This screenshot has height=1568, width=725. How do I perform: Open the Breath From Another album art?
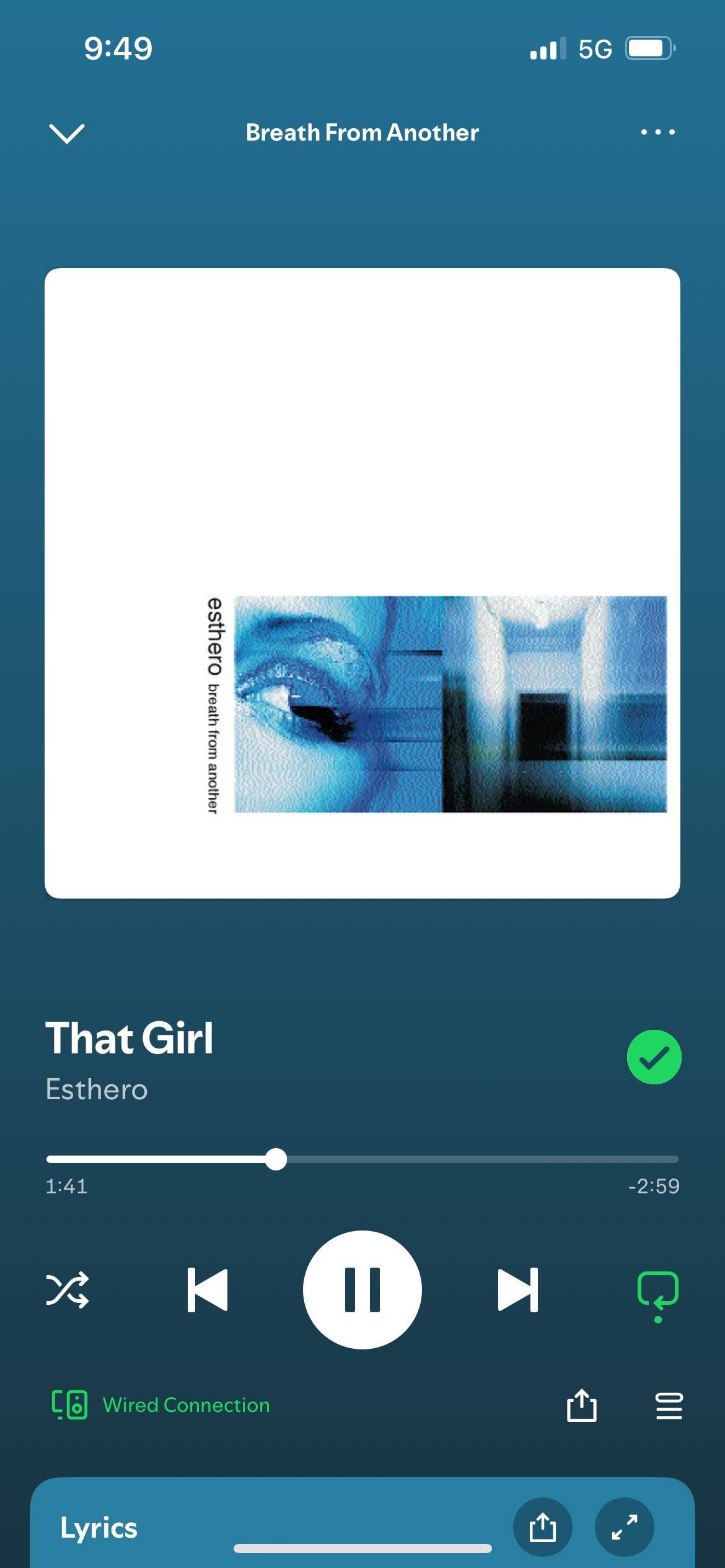[362, 583]
